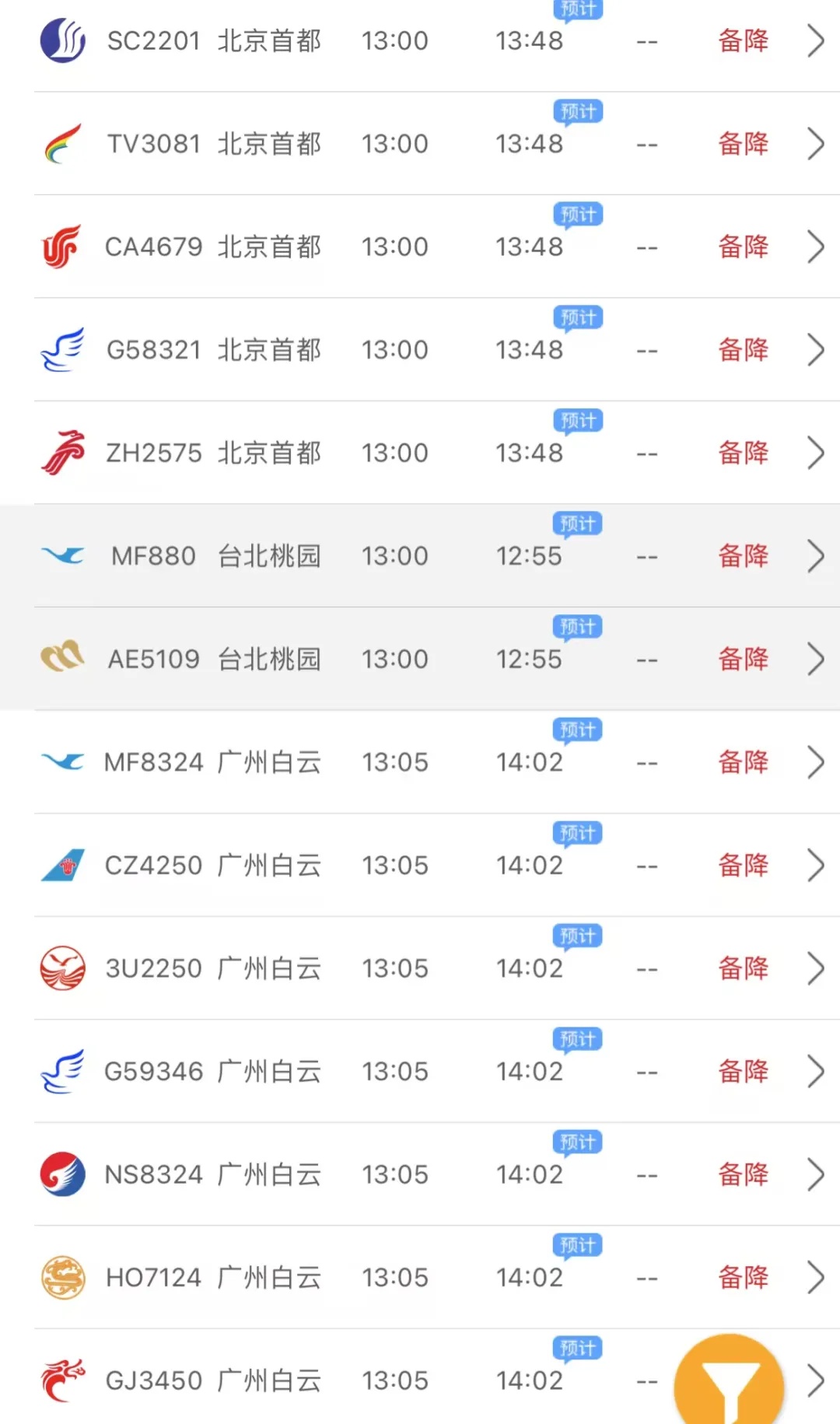Viewport: 840px width, 1424px height.
Task: Click the Hebei Airlines logo beside NS8324
Action: 62,1174
